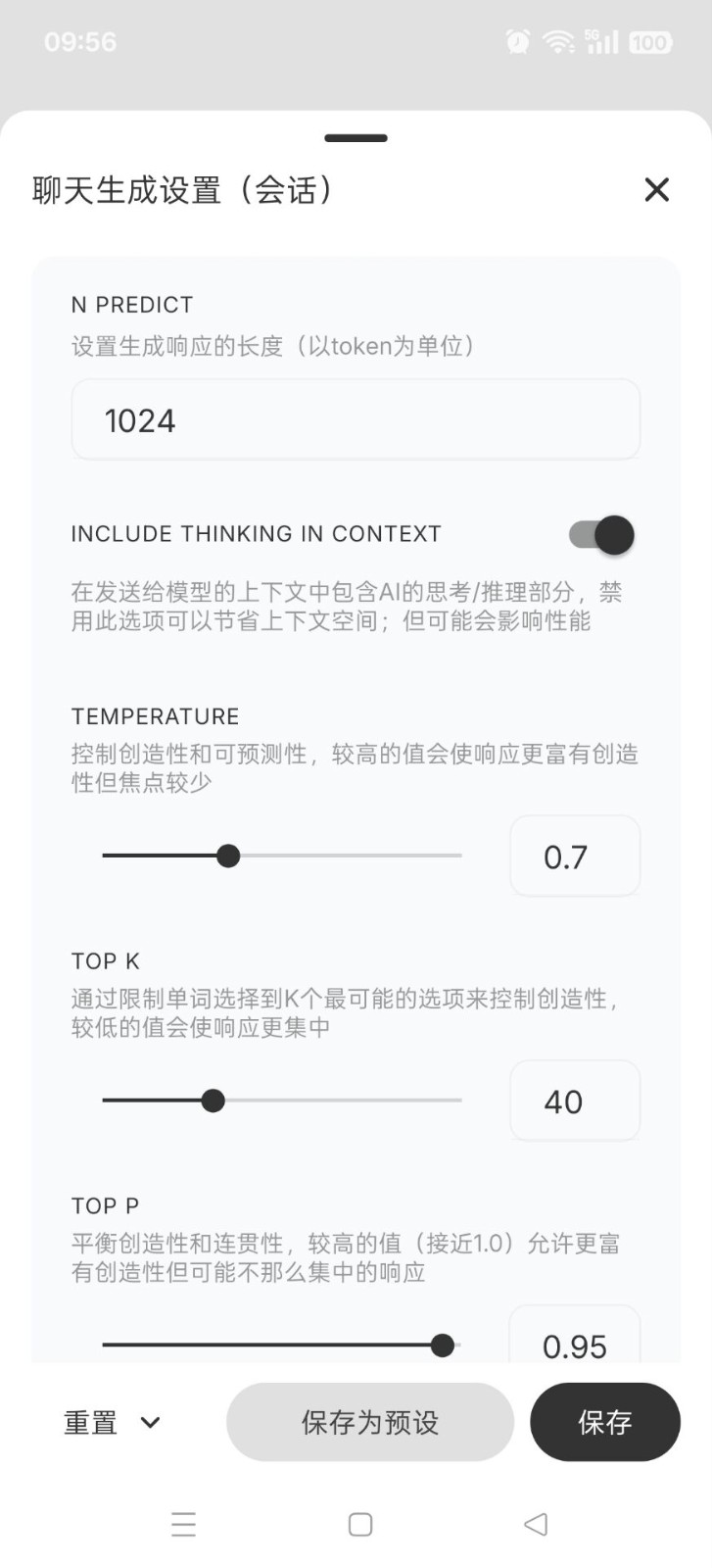Open recent apps from the navigation bar

183,1524
